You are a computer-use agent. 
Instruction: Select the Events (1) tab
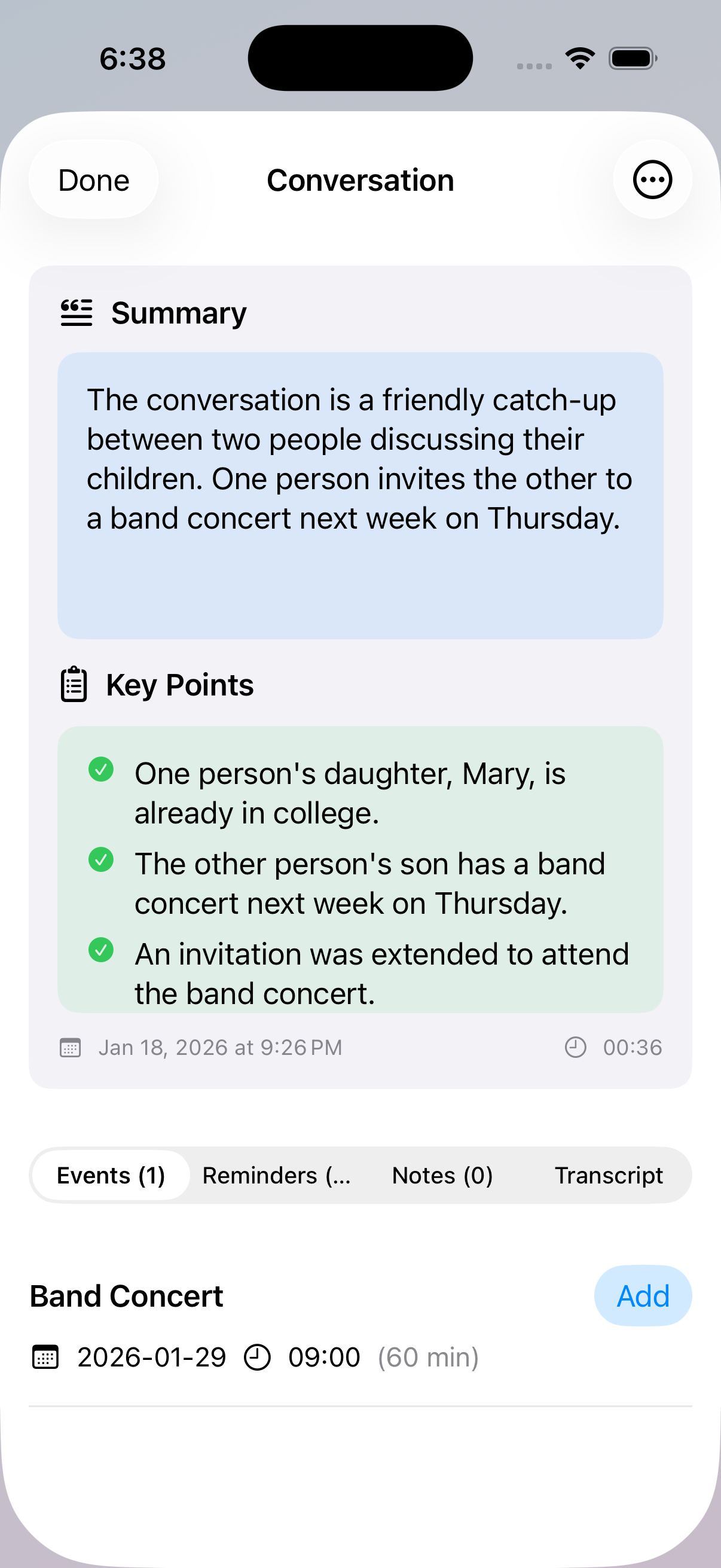coord(111,1175)
